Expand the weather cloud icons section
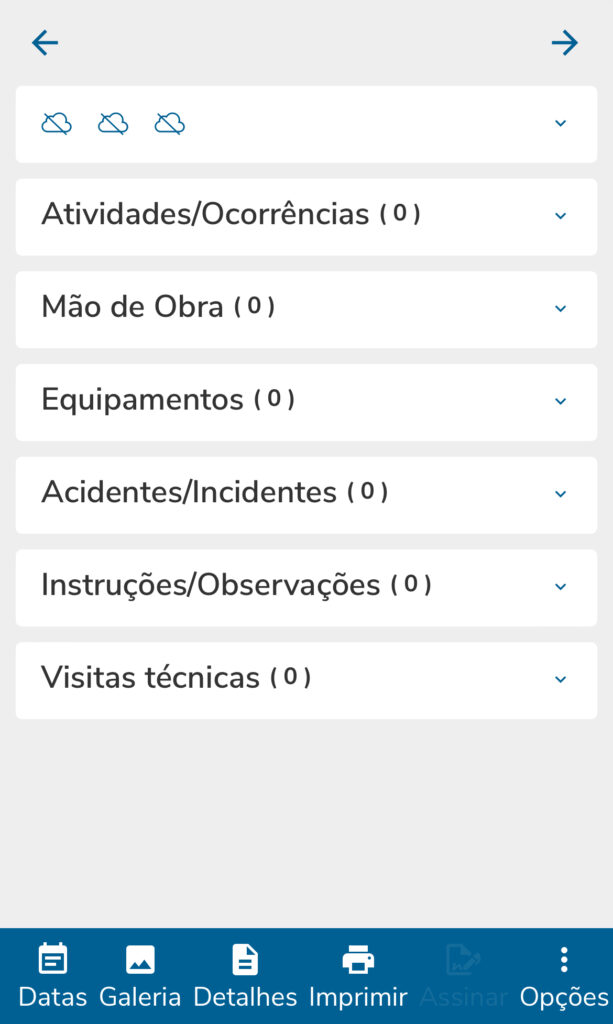Screen dimensions: 613x1024 (560, 124)
